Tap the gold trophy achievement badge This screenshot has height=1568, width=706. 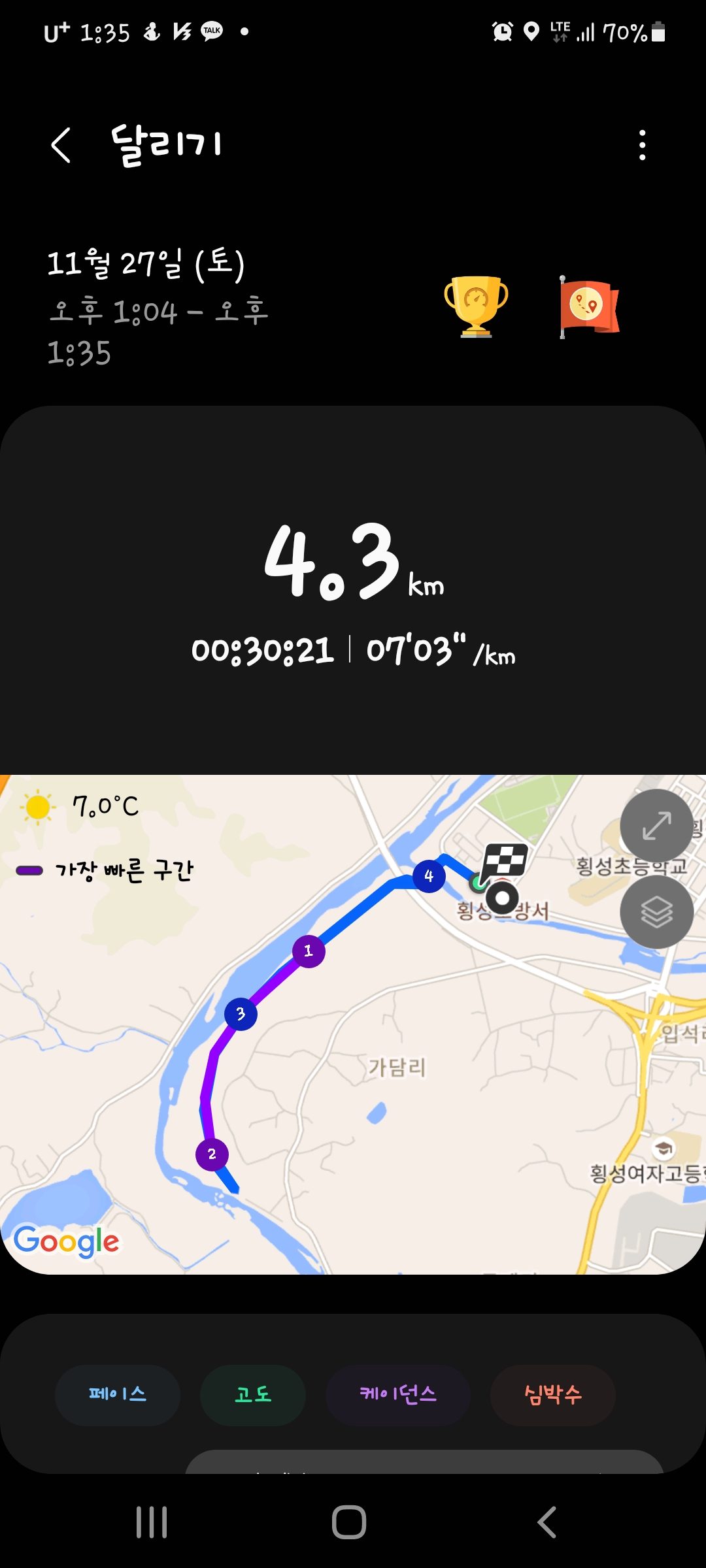(x=476, y=306)
